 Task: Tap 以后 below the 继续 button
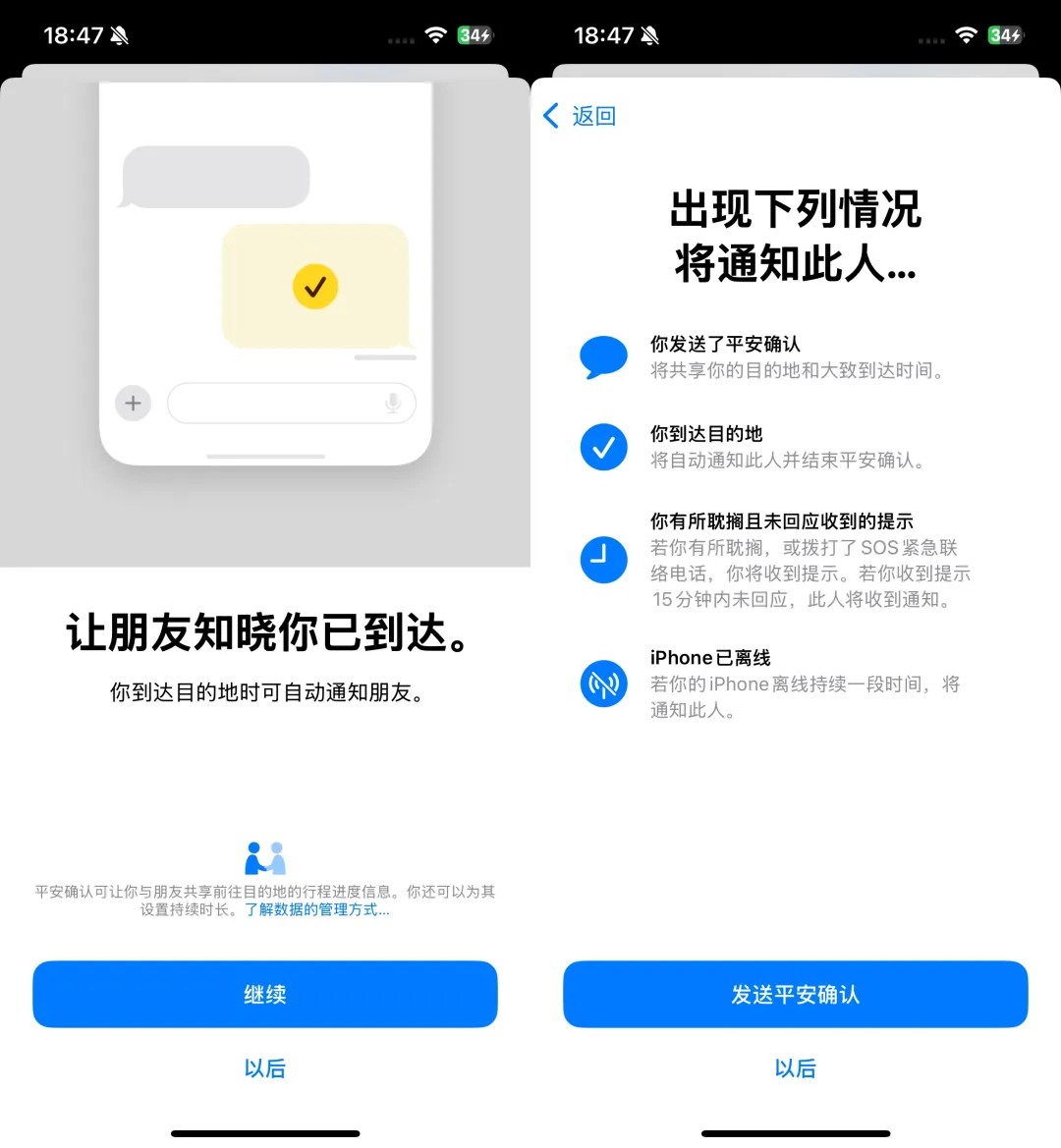(265, 1068)
